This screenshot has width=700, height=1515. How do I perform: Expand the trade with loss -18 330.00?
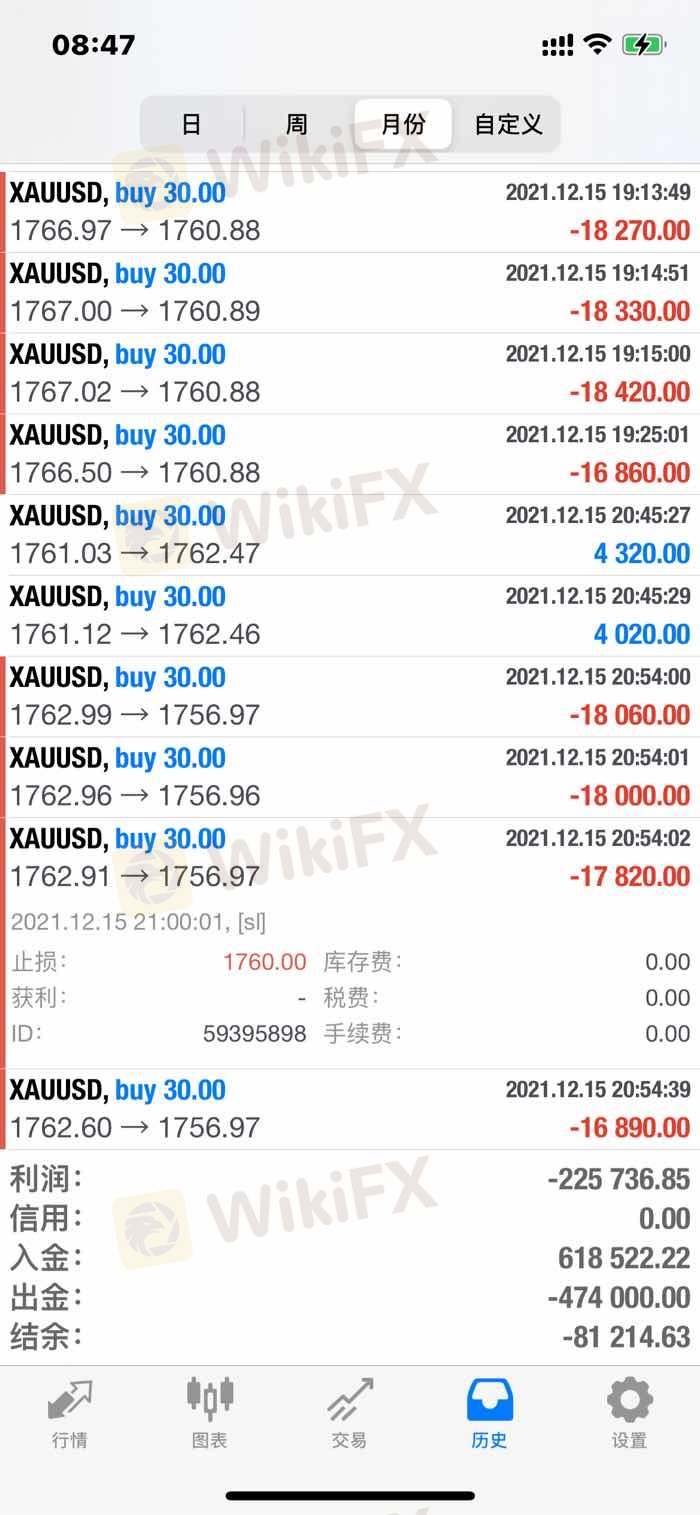350,293
